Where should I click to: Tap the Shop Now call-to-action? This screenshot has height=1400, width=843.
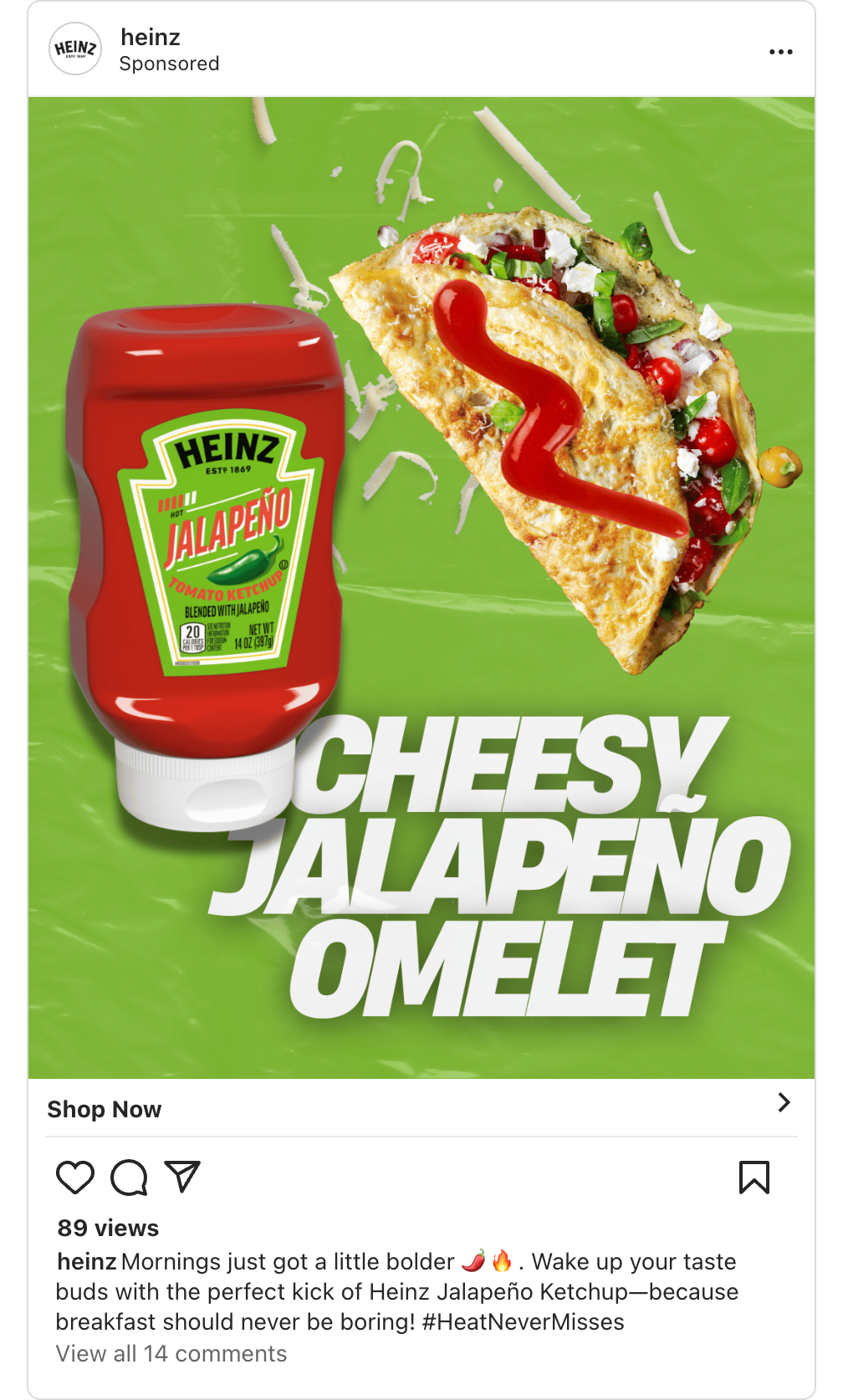tap(105, 1109)
